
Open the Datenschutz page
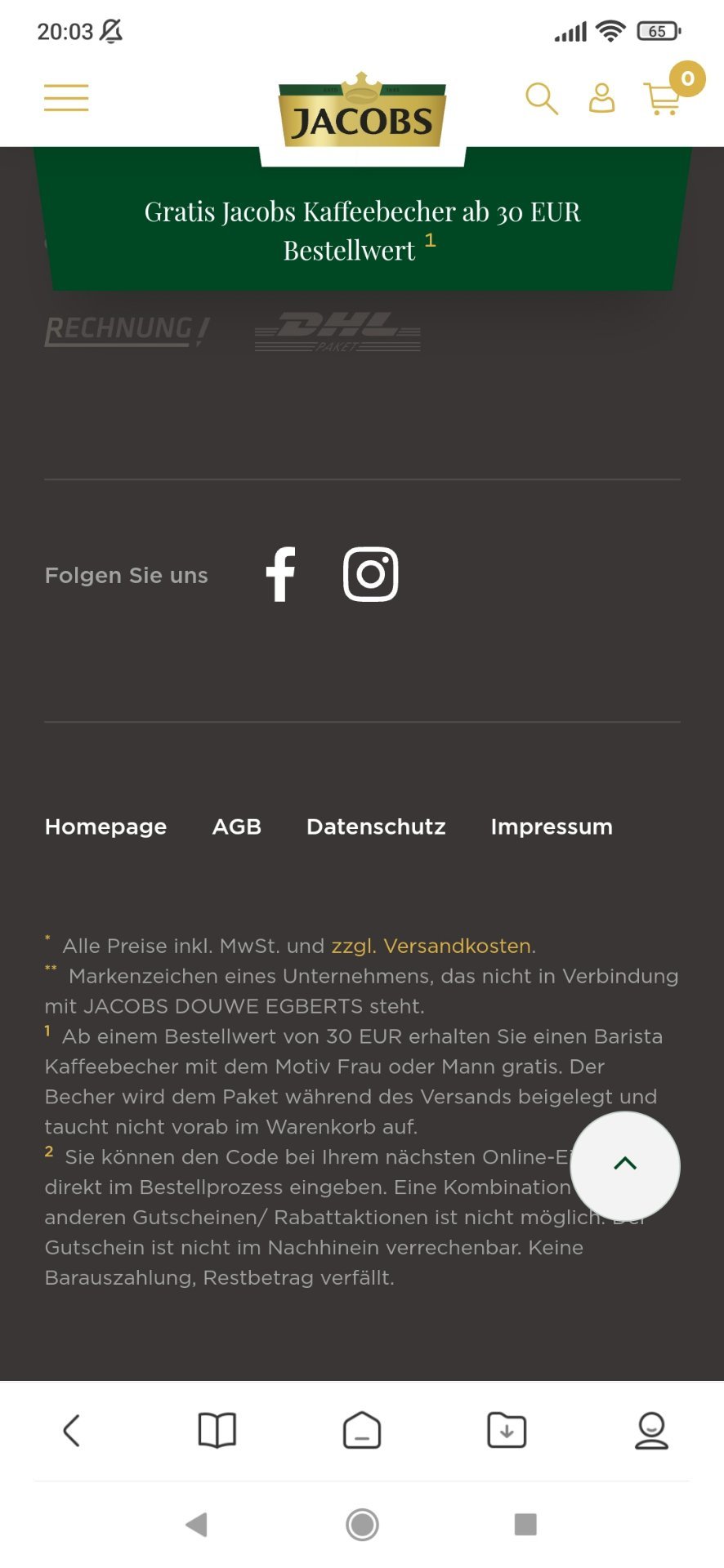coord(376,826)
